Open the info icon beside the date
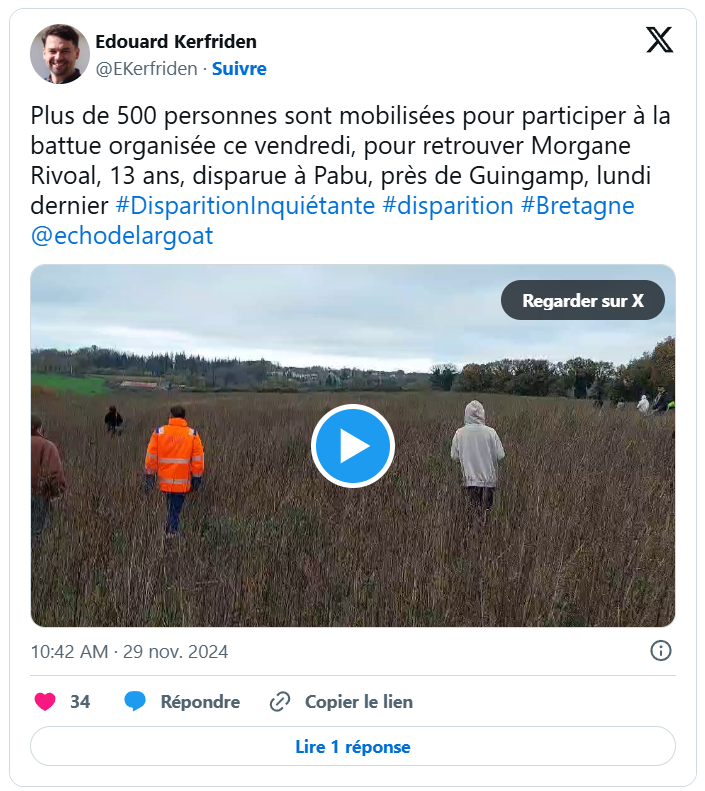The height and width of the screenshot is (791, 705). pyautogui.click(x=661, y=651)
